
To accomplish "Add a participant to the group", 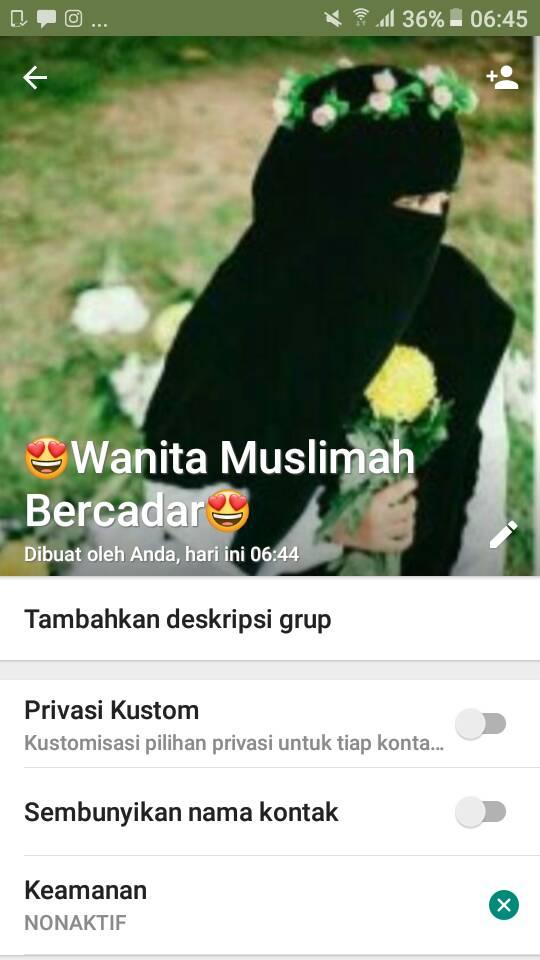I will click(502, 78).
